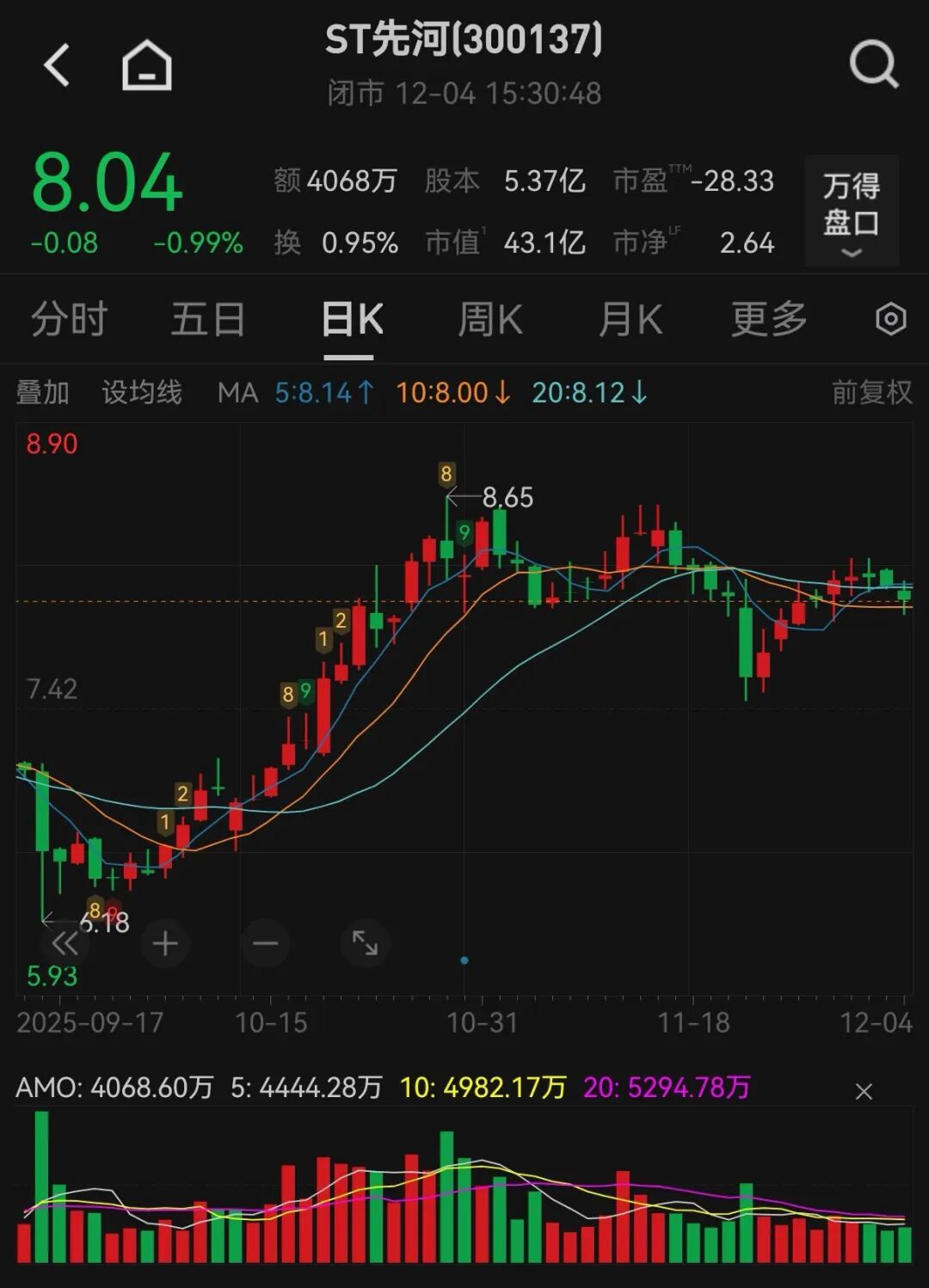The width and height of the screenshot is (929, 1288).
Task: Open 设均线 moving average settings
Action: (x=142, y=393)
